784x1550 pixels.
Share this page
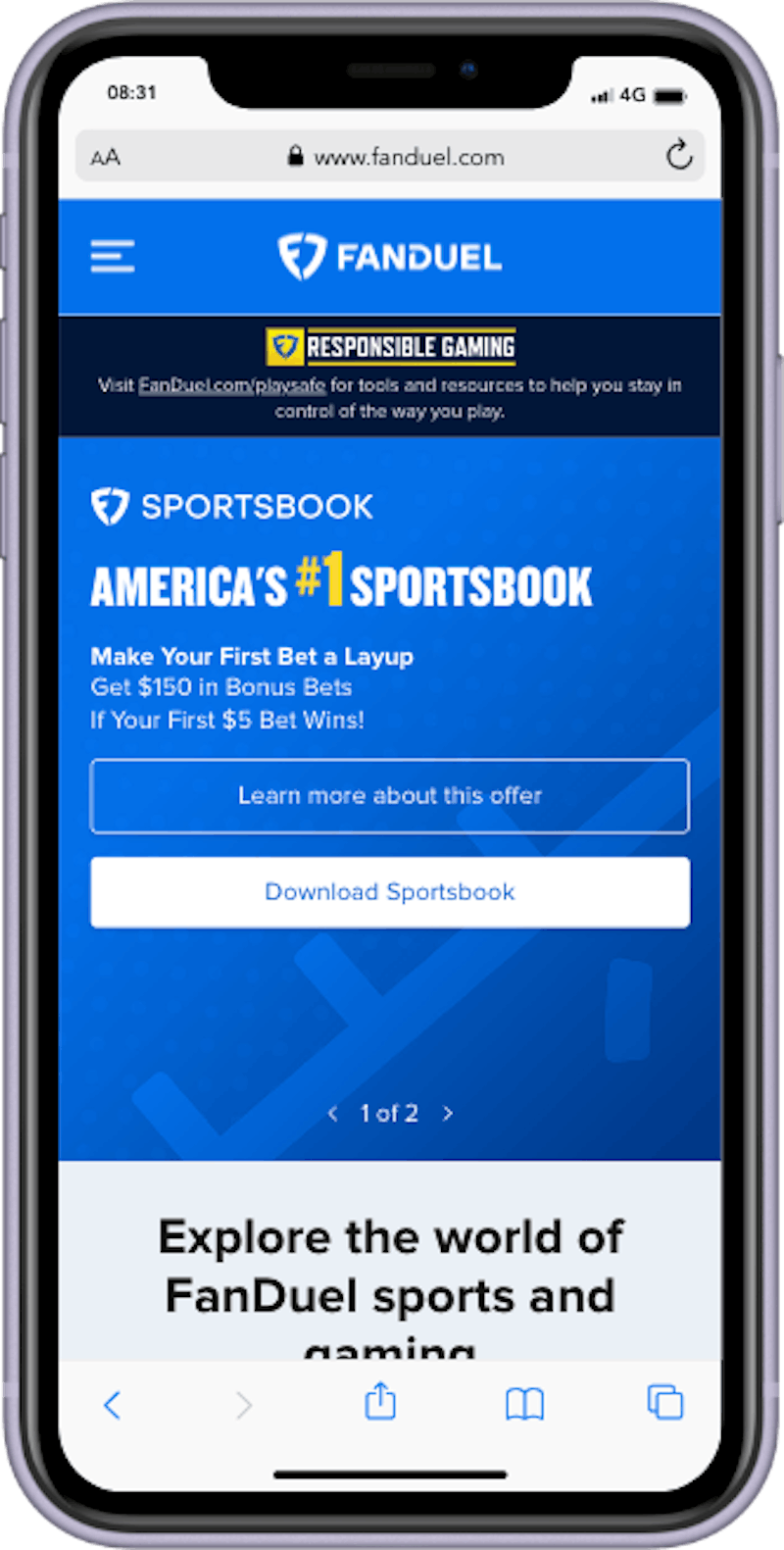tap(380, 1401)
